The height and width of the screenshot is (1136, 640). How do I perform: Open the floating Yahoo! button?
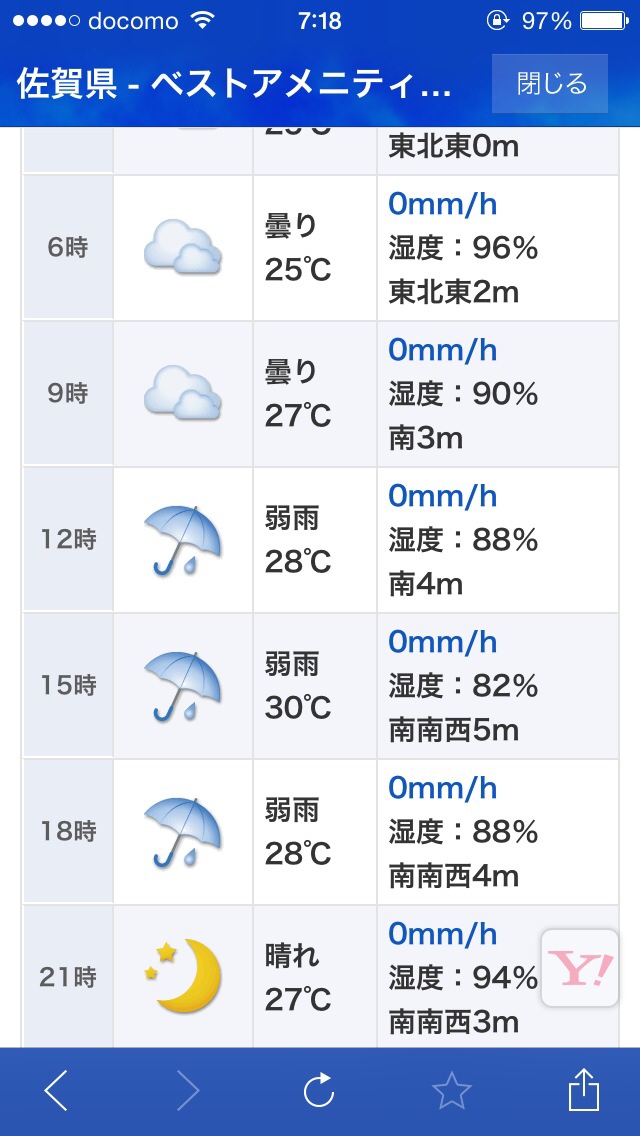pyautogui.click(x=580, y=968)
